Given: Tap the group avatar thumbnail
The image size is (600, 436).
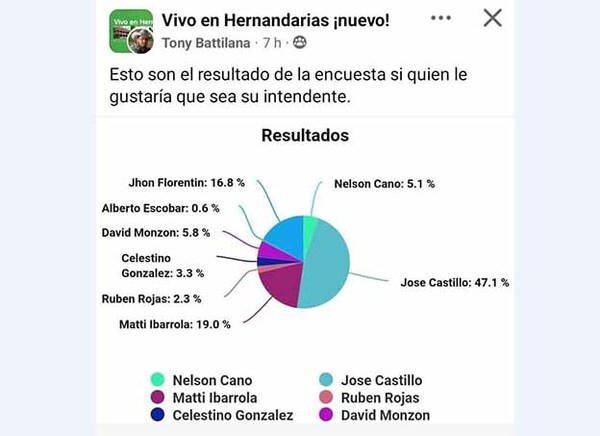Looking at the screenshot, I should 131,29.
